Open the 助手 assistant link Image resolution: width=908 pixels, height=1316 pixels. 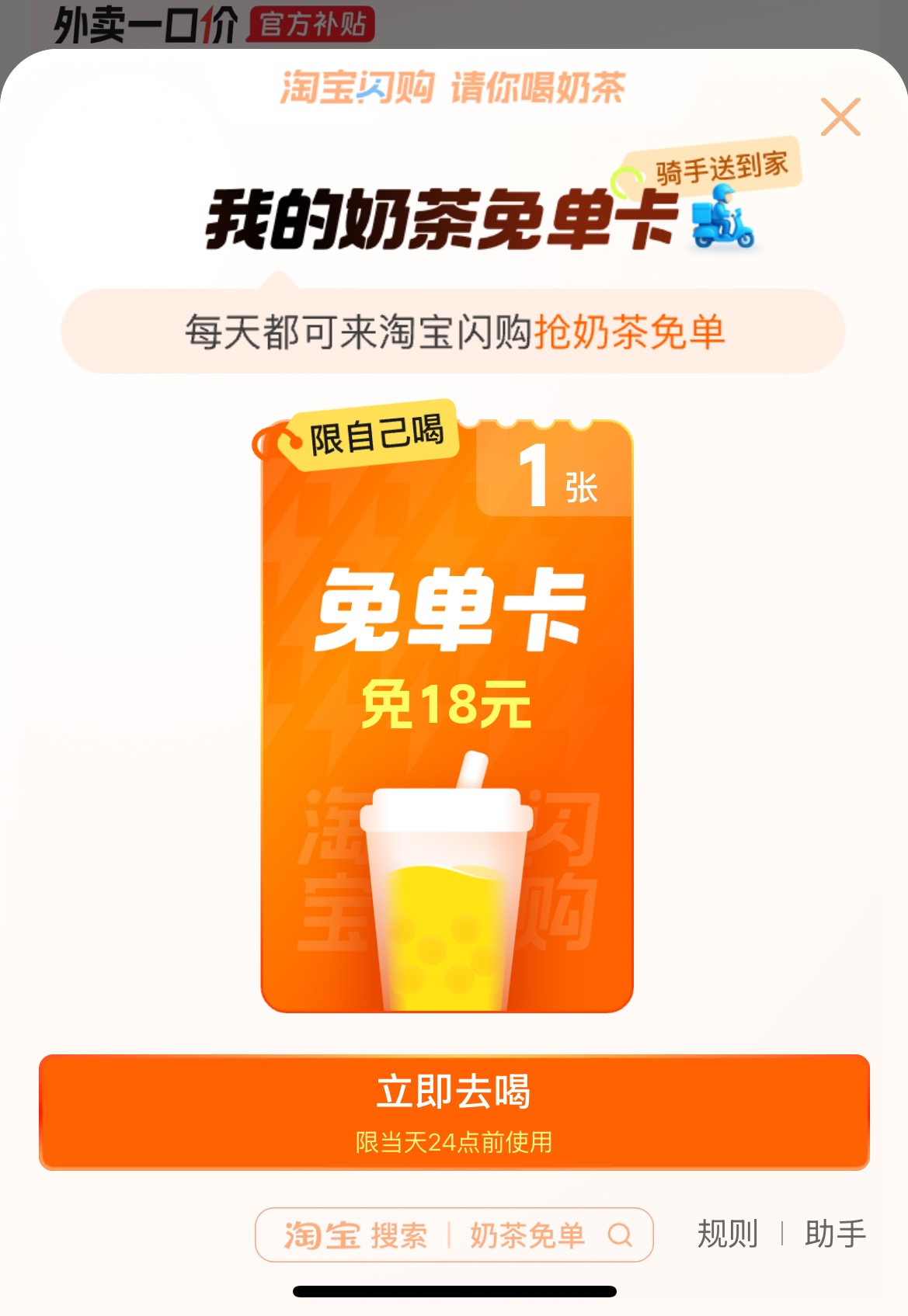(x=835, y=1234)
